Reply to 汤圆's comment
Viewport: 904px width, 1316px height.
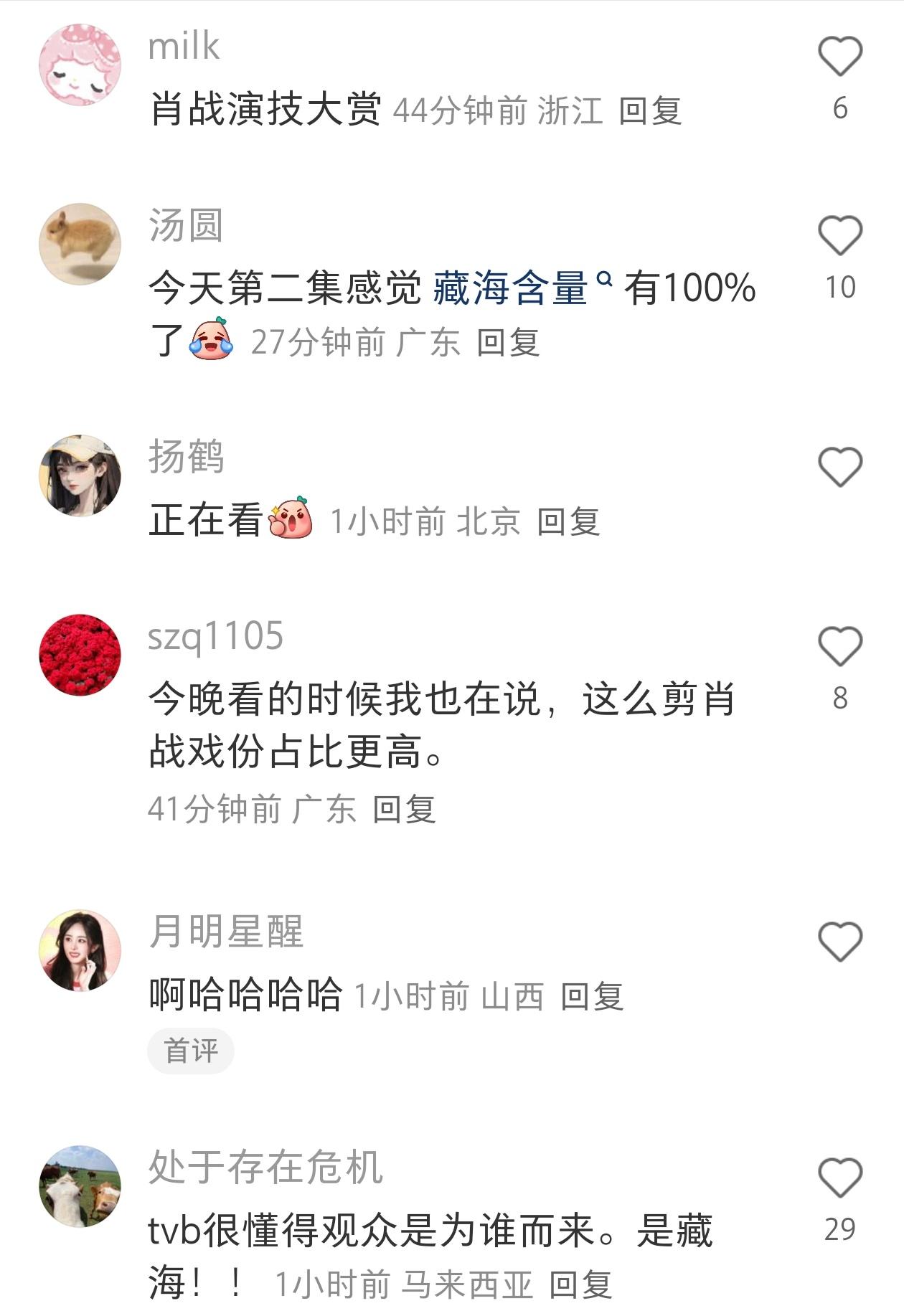click(x=508, y=343)
